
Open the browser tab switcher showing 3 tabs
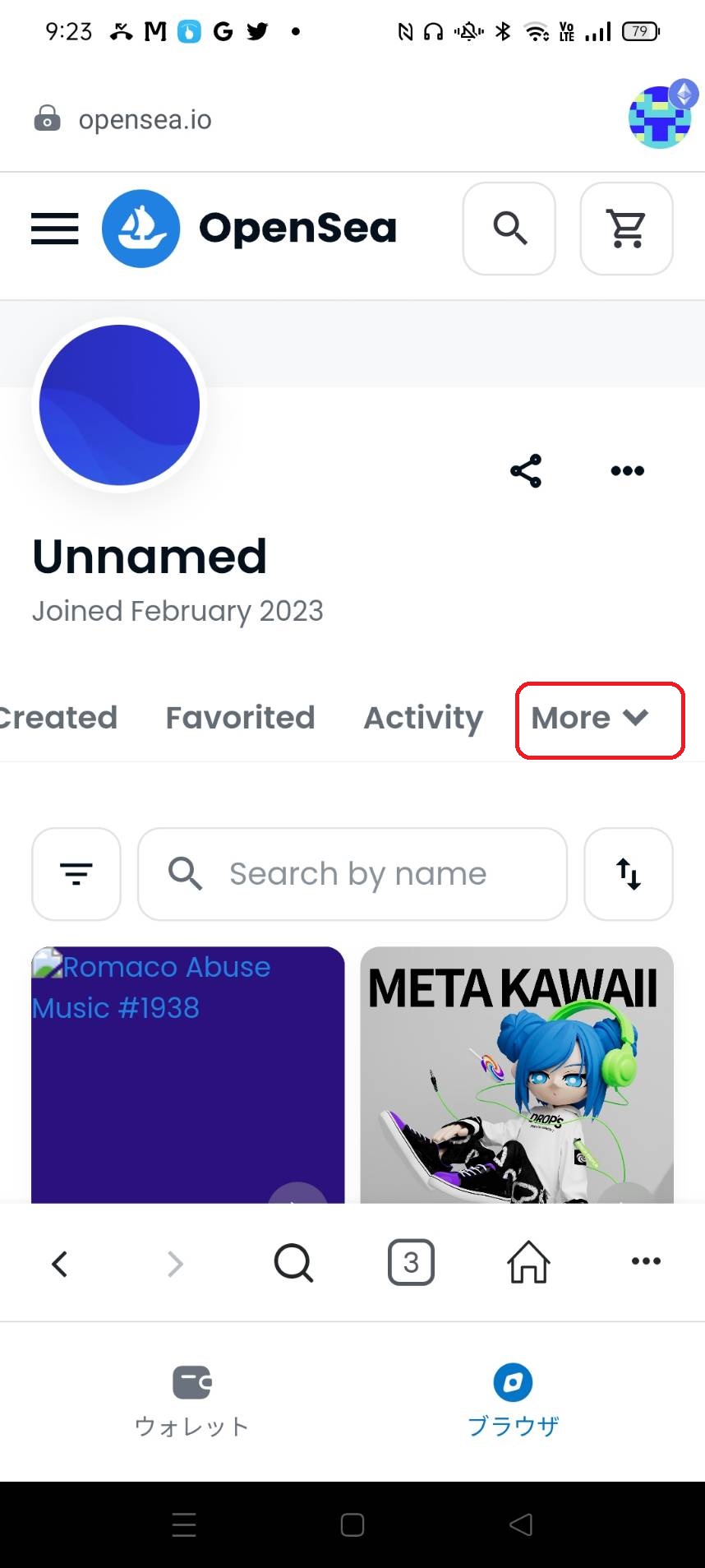410,1262
